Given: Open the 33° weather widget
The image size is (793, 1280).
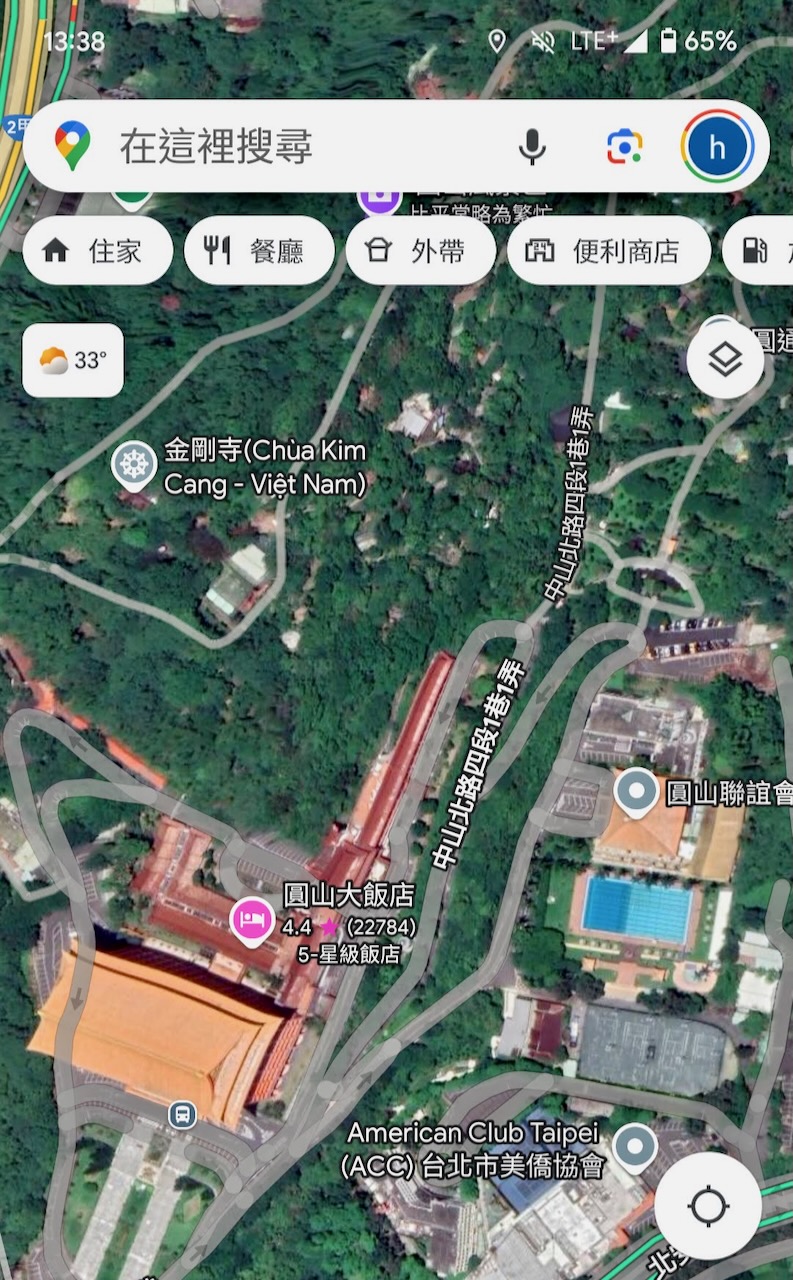Looking at the screenshot, I should pos(73,361).
